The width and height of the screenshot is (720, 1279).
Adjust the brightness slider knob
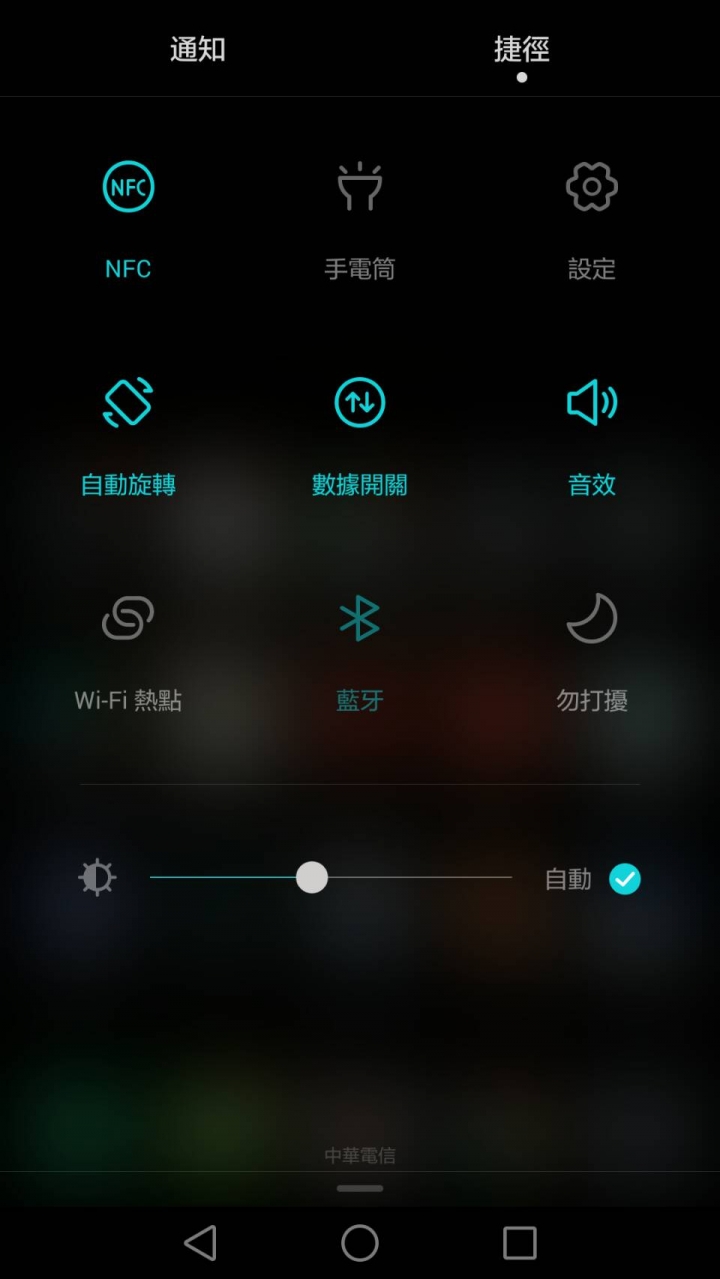click(311, 877)
